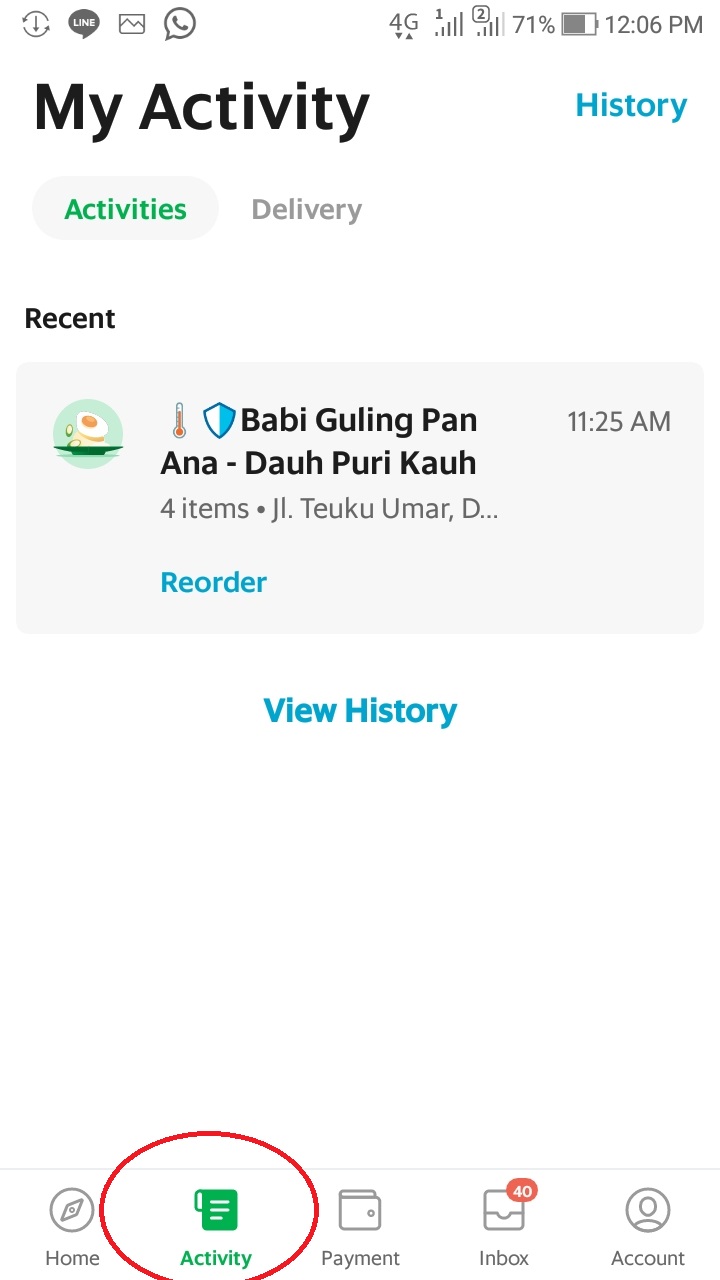Tap View History

360,710
